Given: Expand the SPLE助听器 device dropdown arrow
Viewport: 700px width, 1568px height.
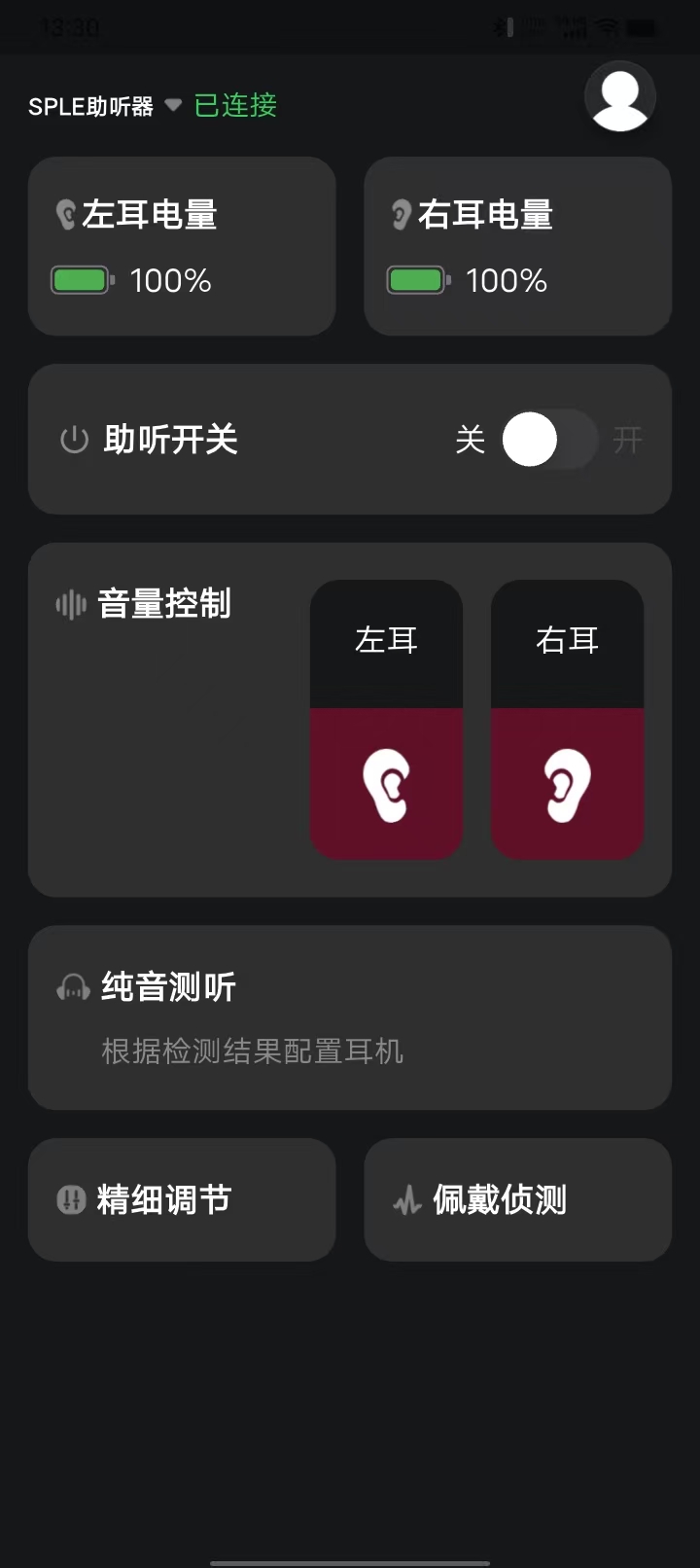Looking at the screenshot, I should pyautogui.click(x=173, y=107).
